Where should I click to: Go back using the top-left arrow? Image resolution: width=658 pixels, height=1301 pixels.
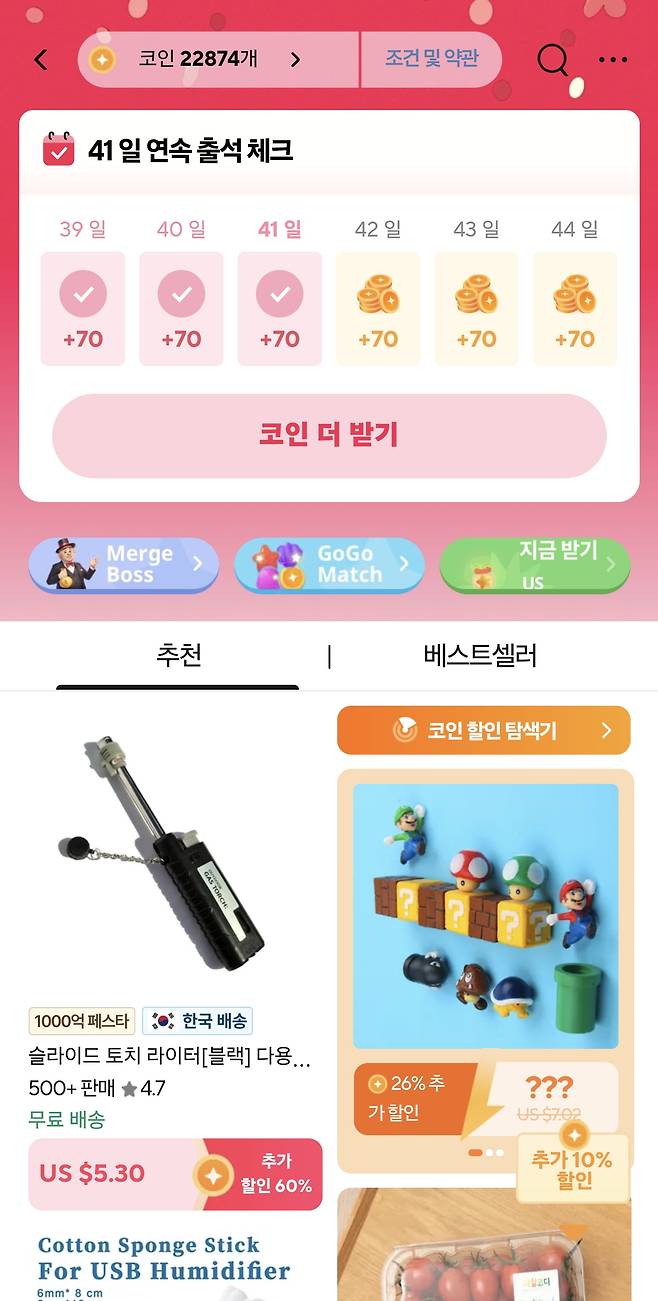pos(41,60)
